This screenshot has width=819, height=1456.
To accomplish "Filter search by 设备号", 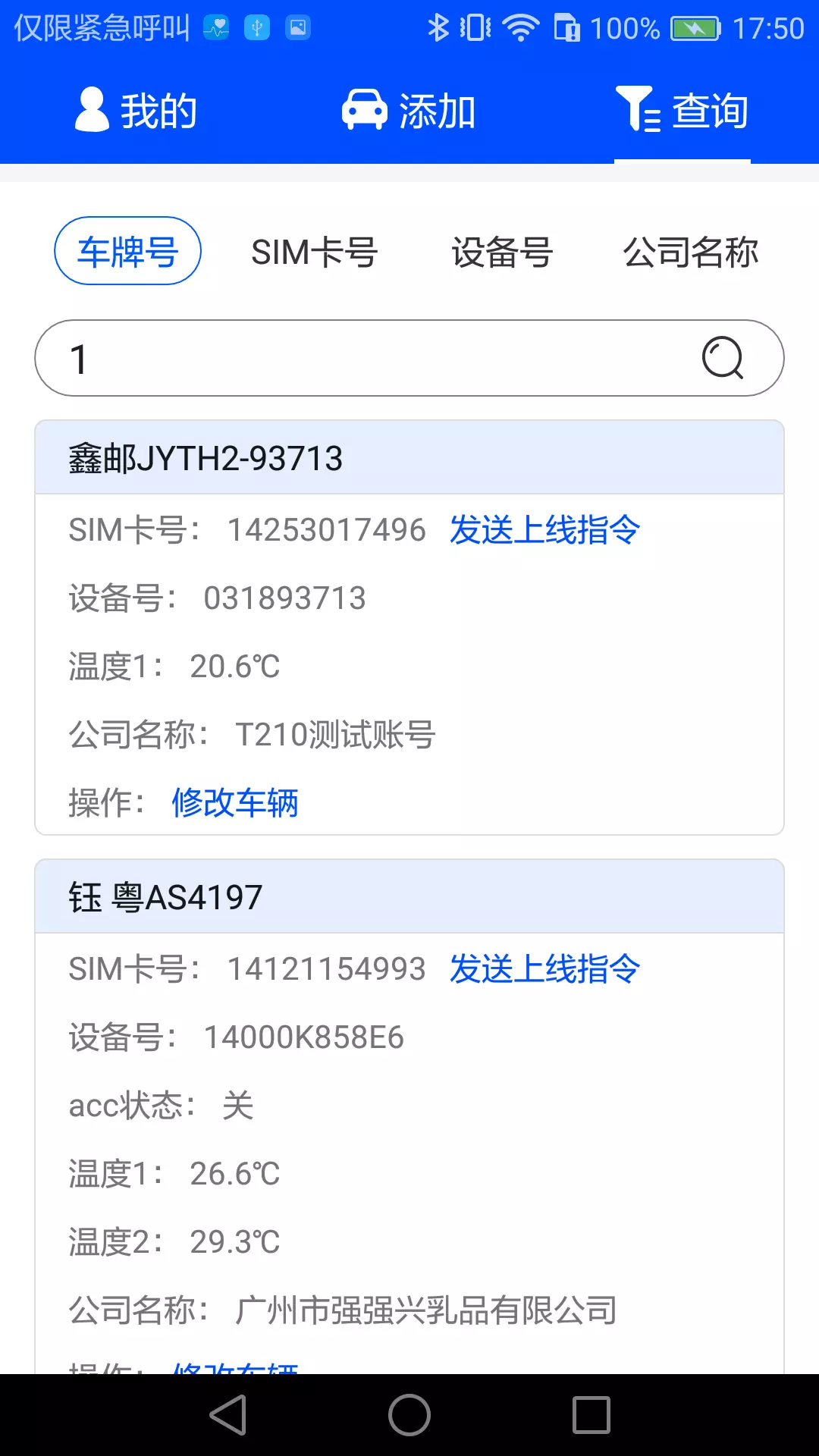I will click(502, 252).
